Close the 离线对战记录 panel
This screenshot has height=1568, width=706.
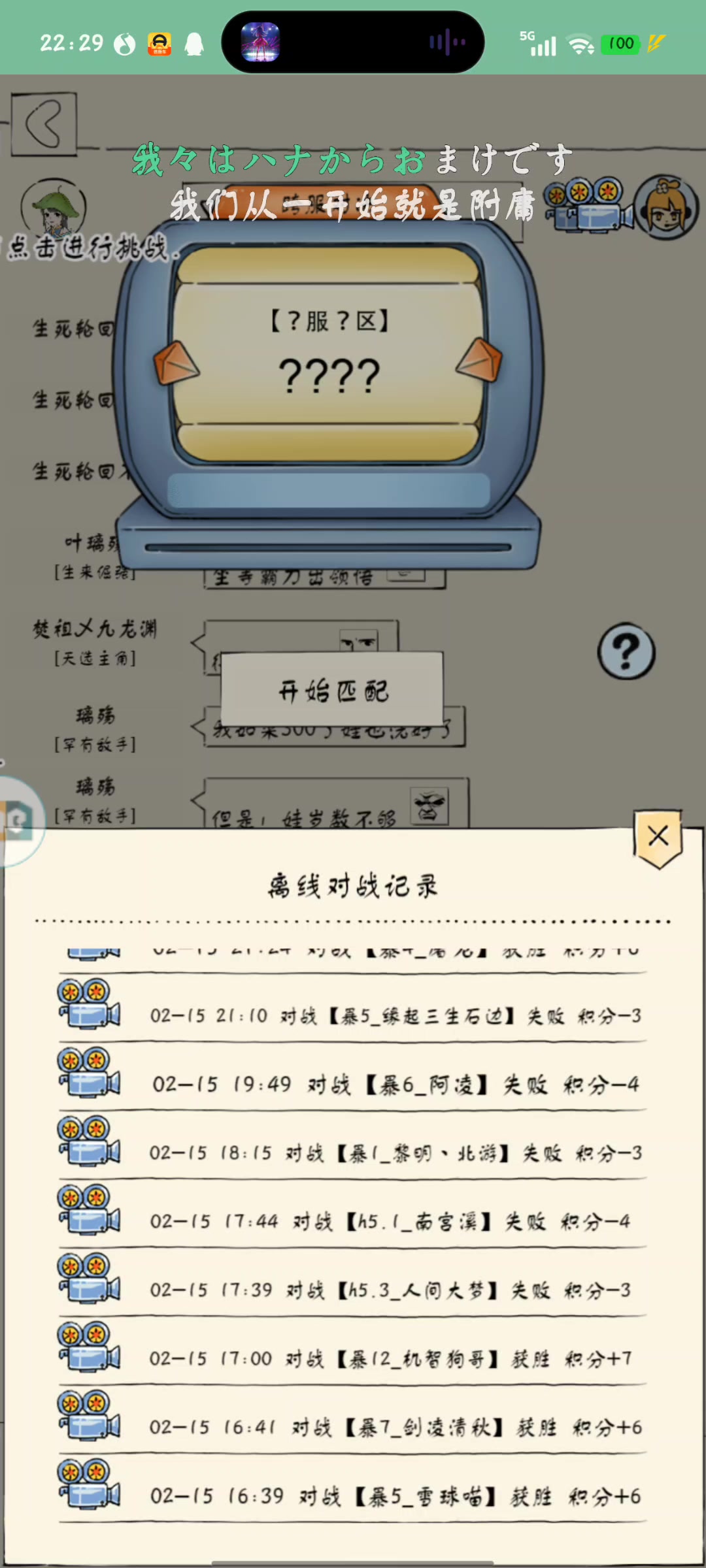(x=658, y=838)
